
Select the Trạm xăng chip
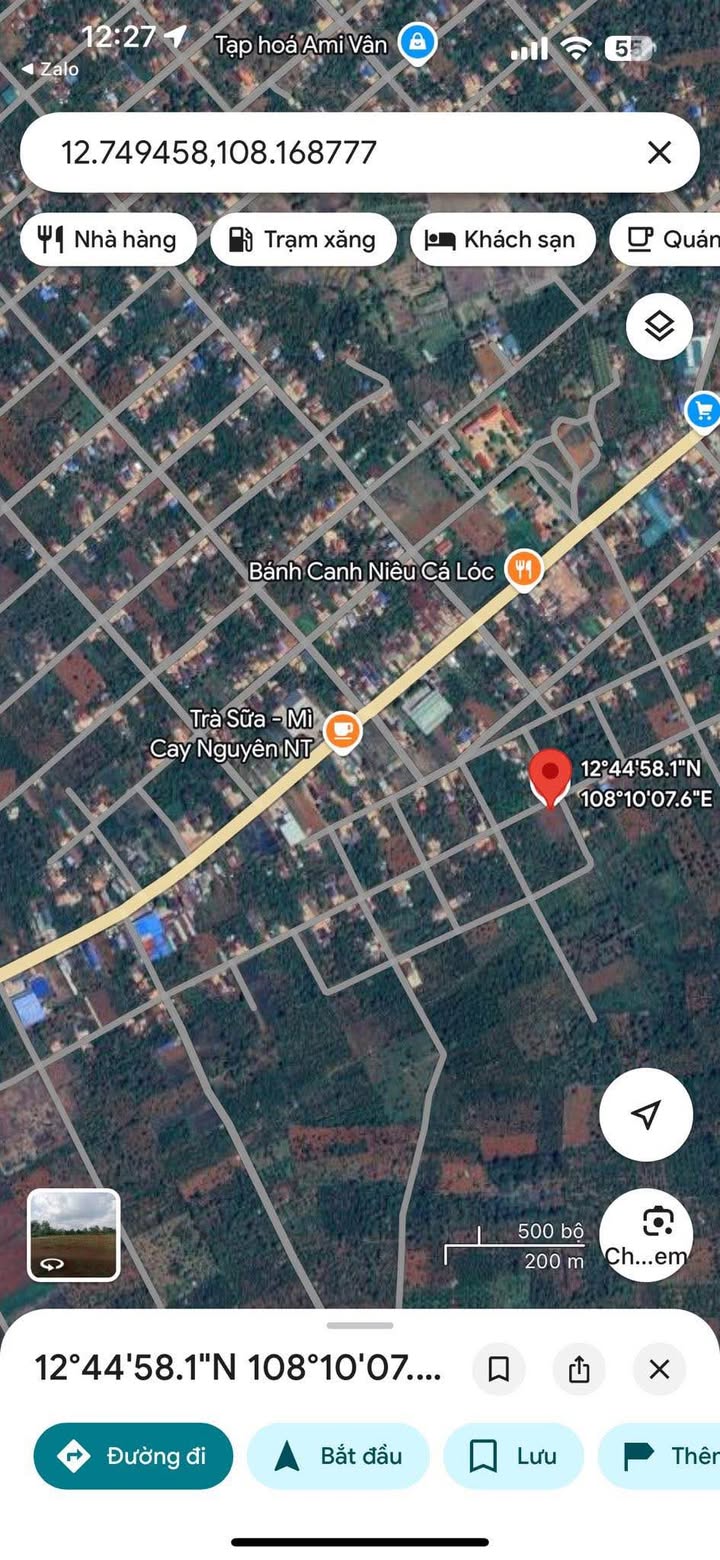pyautogui.click(x=303, y=239)
